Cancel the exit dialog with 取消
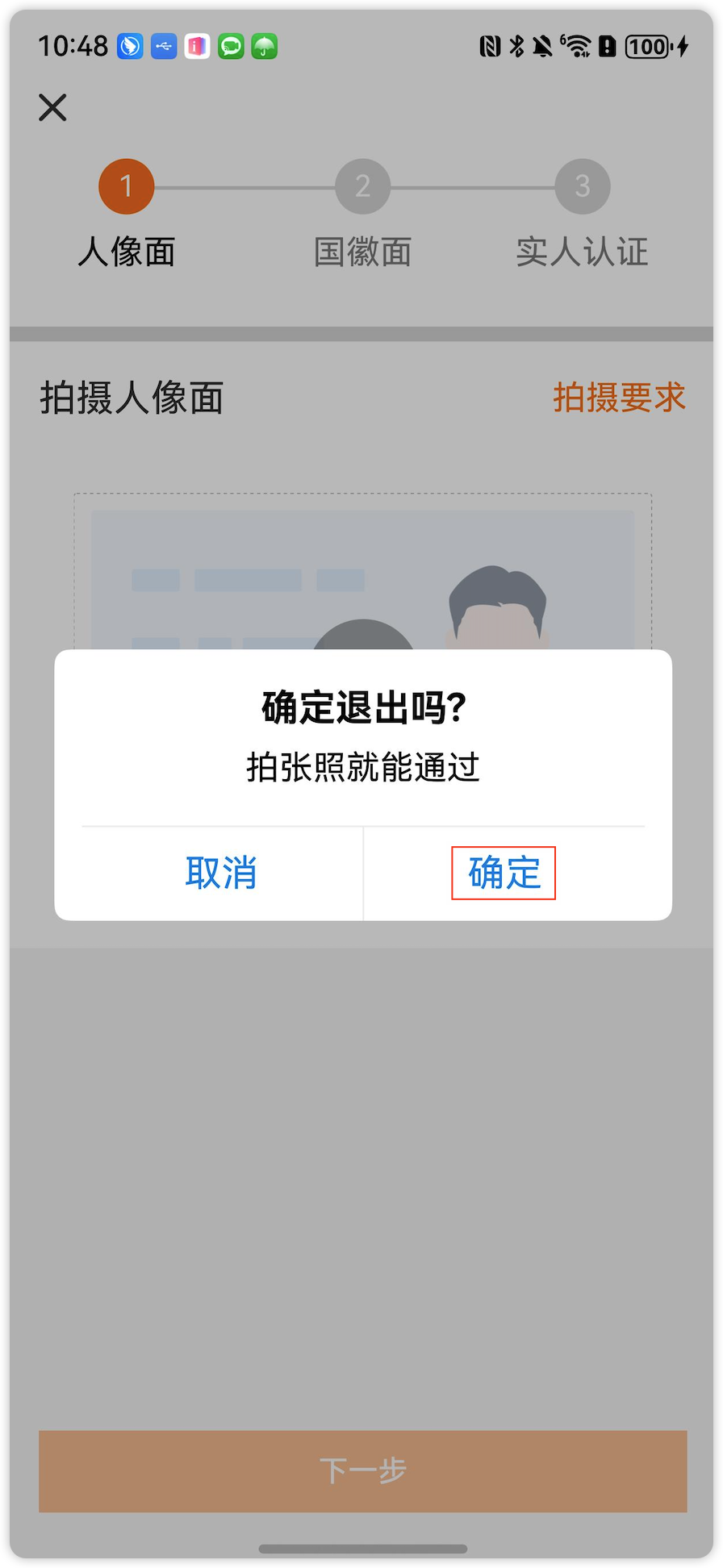The image size is (723, 1568). [221, 873]
